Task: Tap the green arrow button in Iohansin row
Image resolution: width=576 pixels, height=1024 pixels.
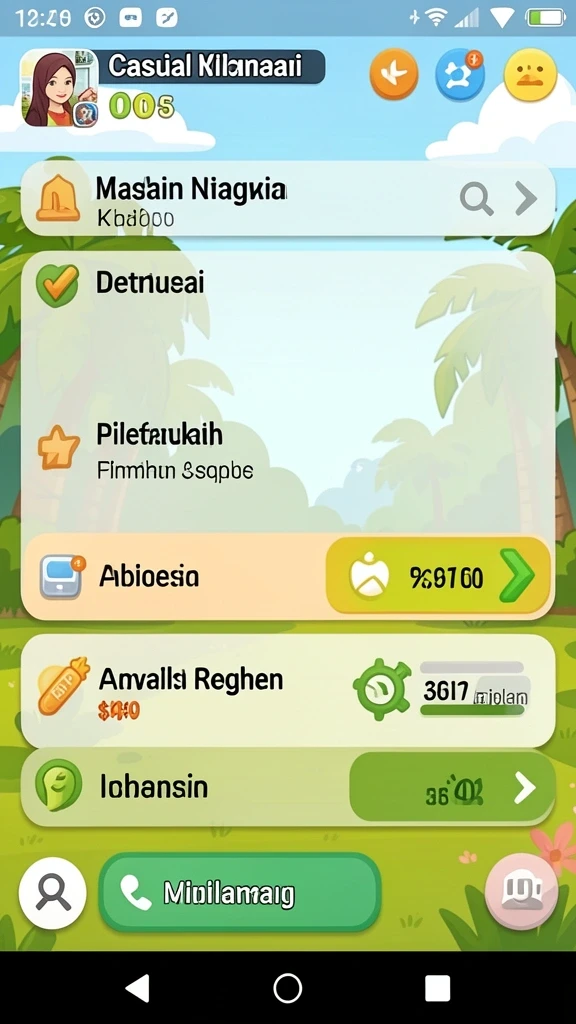Action: [452, 788]
